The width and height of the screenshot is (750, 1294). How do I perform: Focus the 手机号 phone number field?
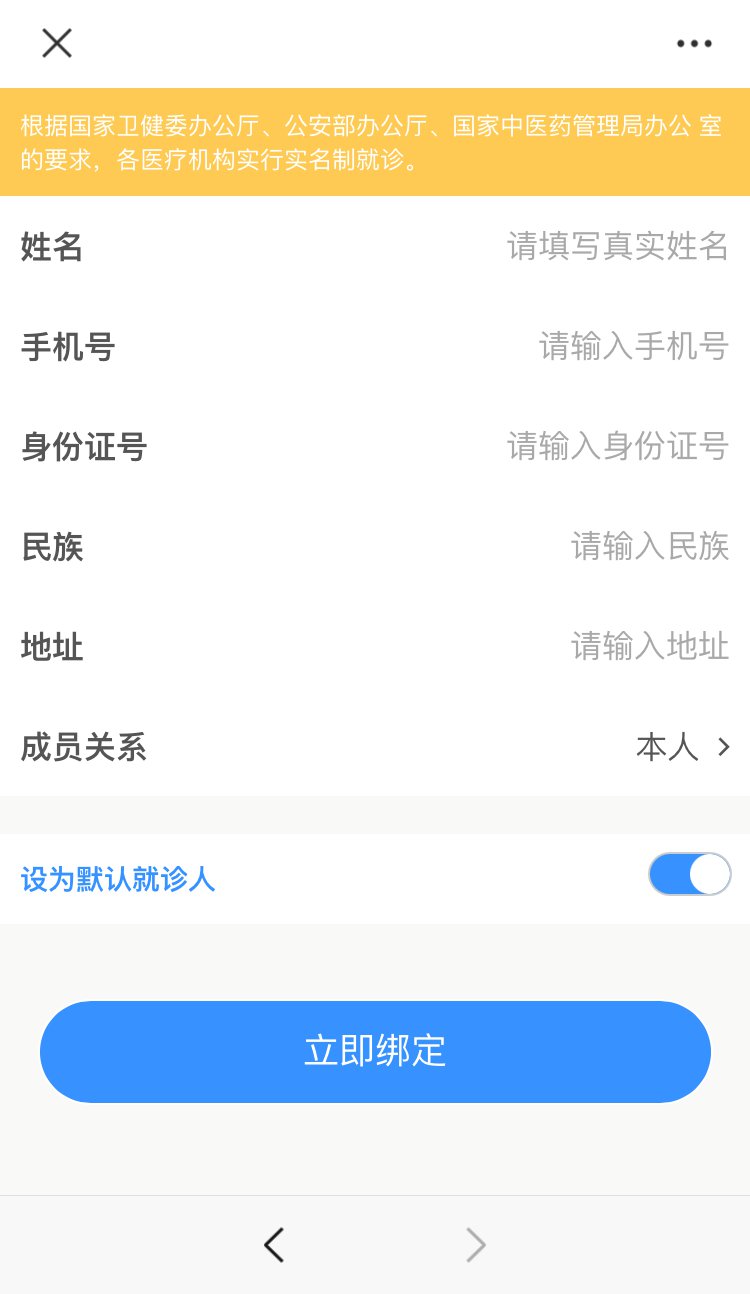click(x=633, y=346)
